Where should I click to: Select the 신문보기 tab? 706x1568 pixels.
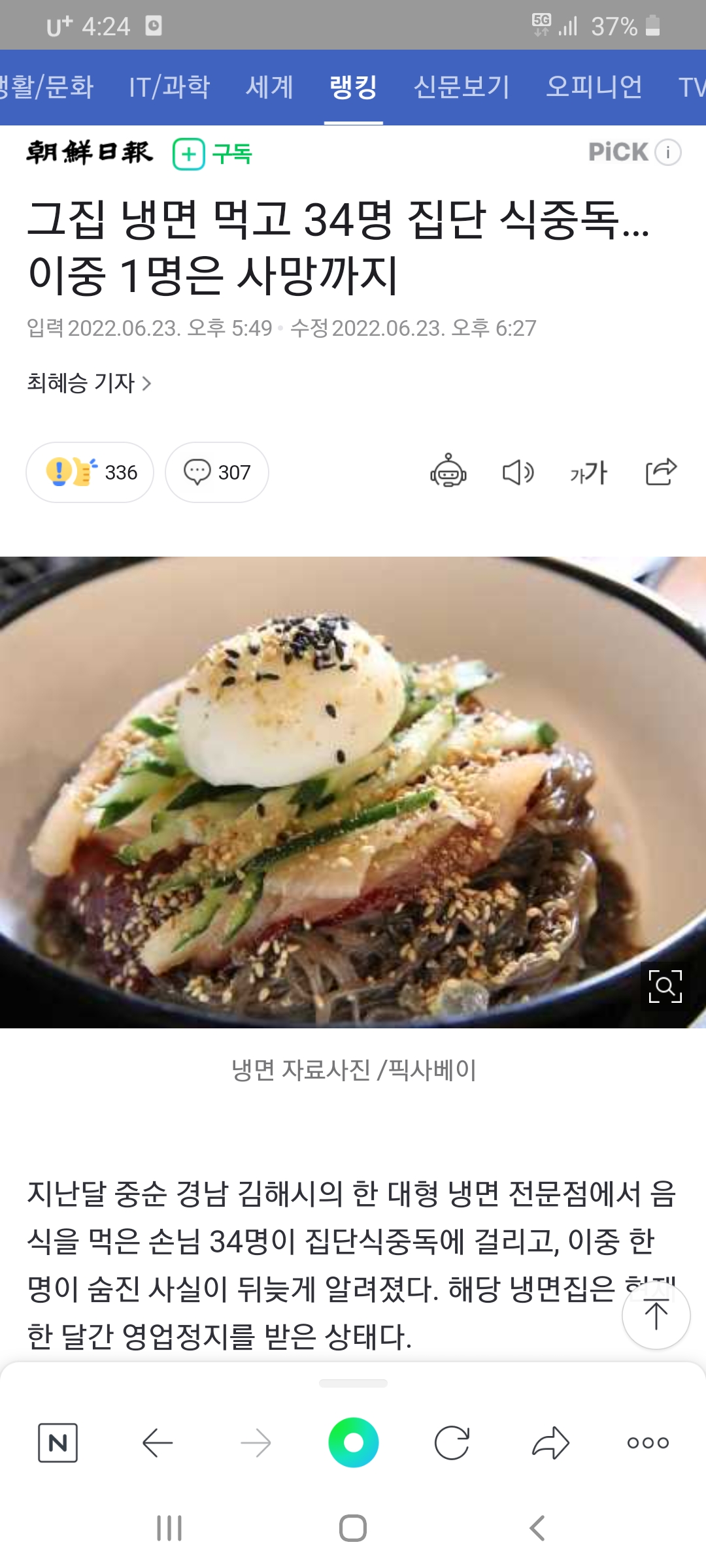tap(462, 86)
